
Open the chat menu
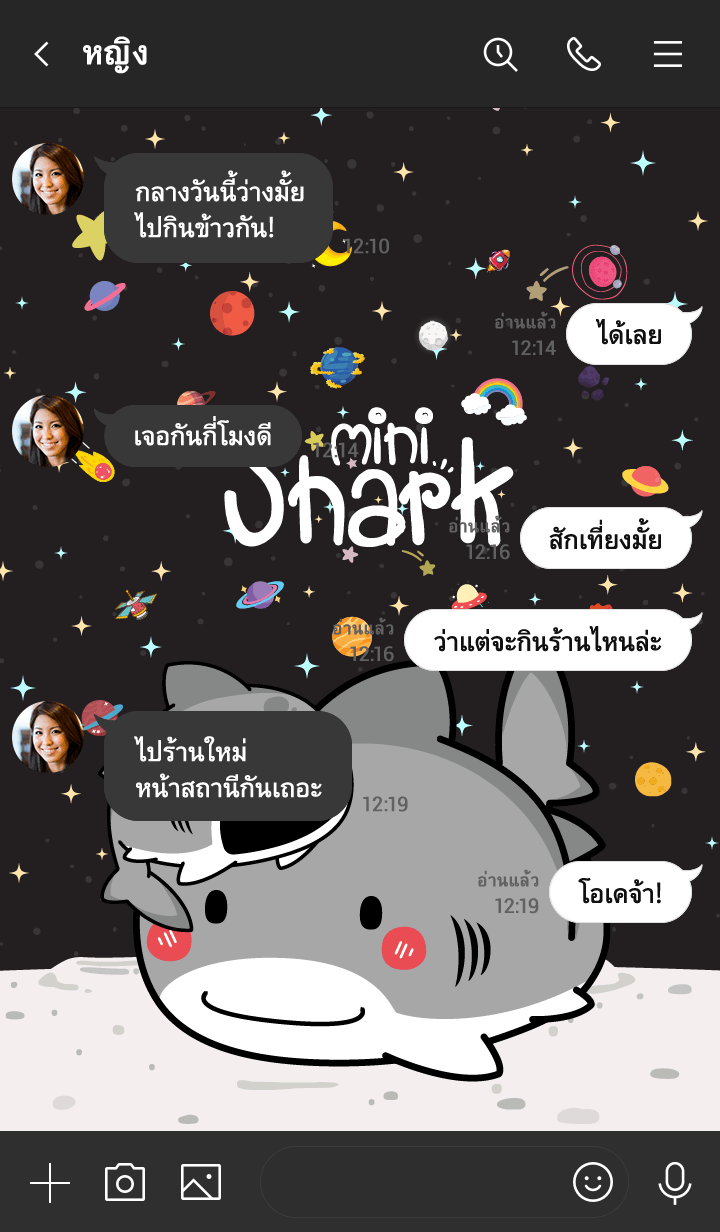click(x=668, y=54)
